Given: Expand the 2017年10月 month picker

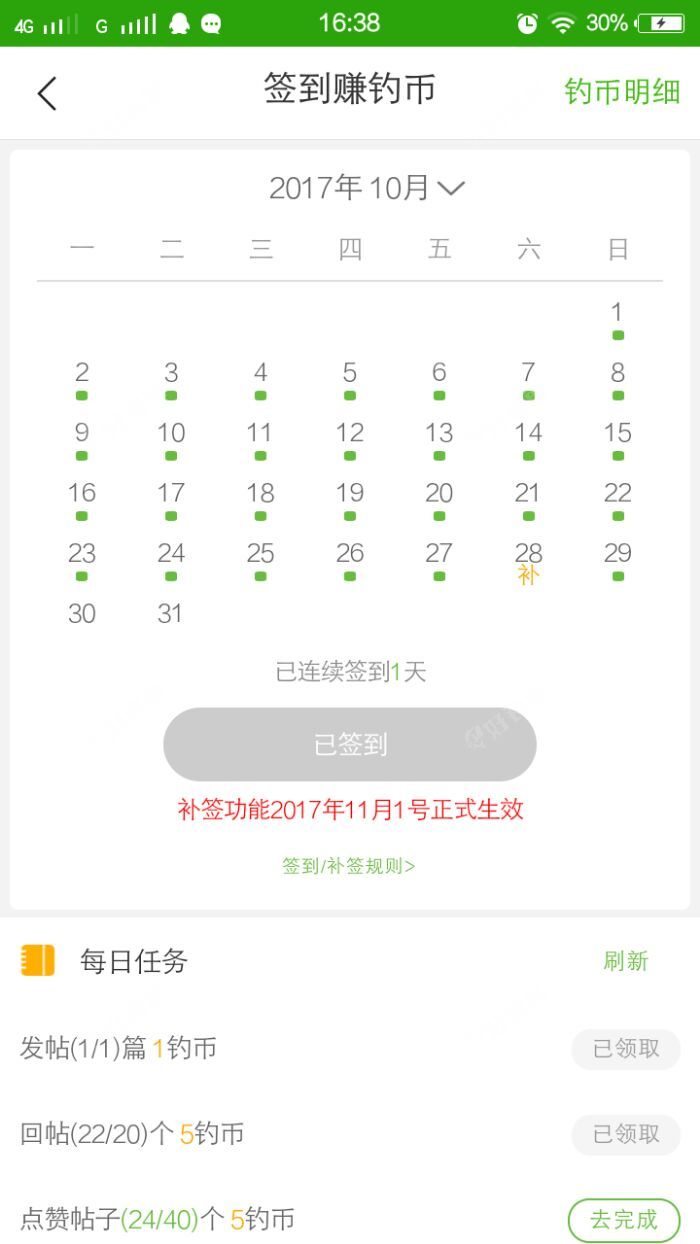Looking at the screenshot, I should tap(366, 188).
